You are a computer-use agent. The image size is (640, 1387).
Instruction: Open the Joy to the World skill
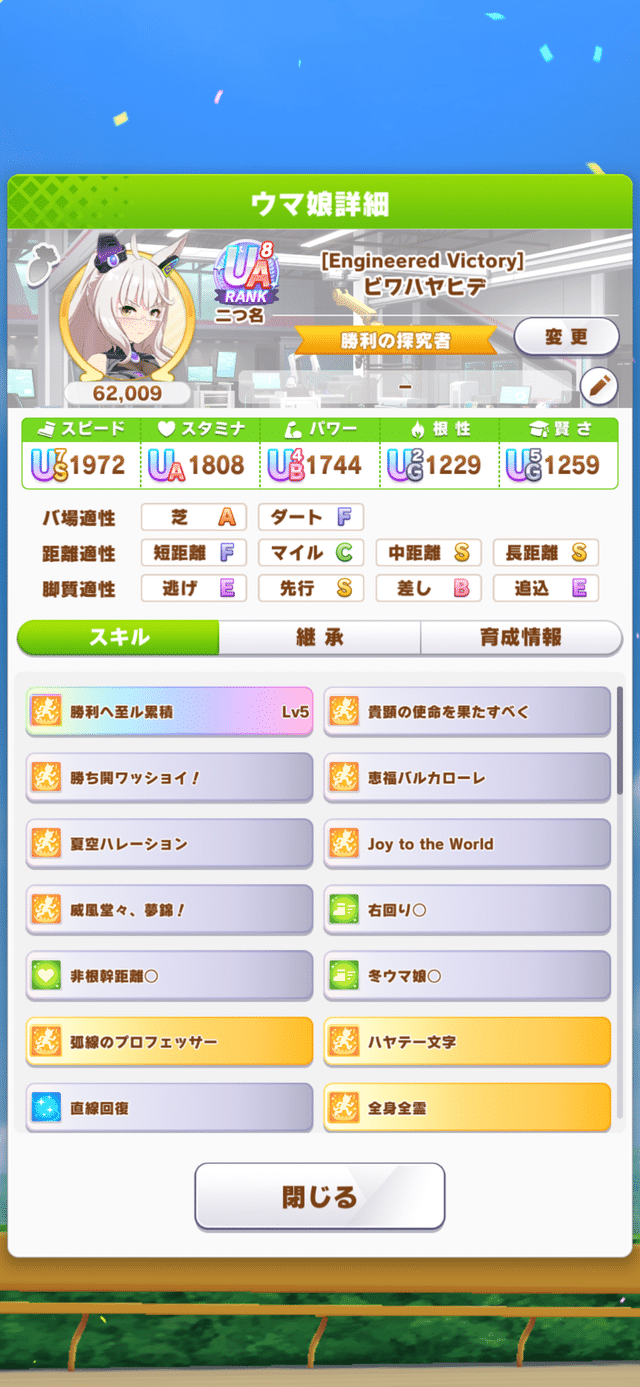click(x=467, y=844)
